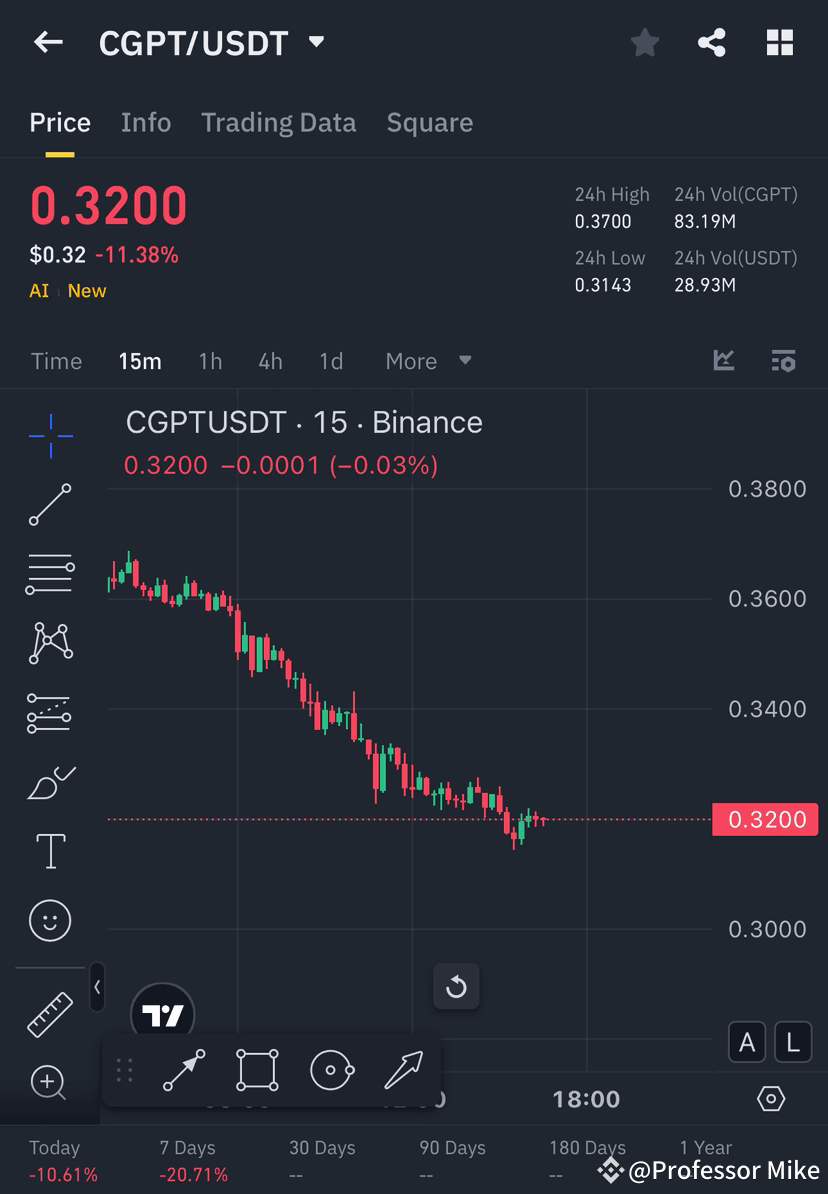Select the ruler measurement tool
Screen dimensions: 828x1194
(50, 1012)
